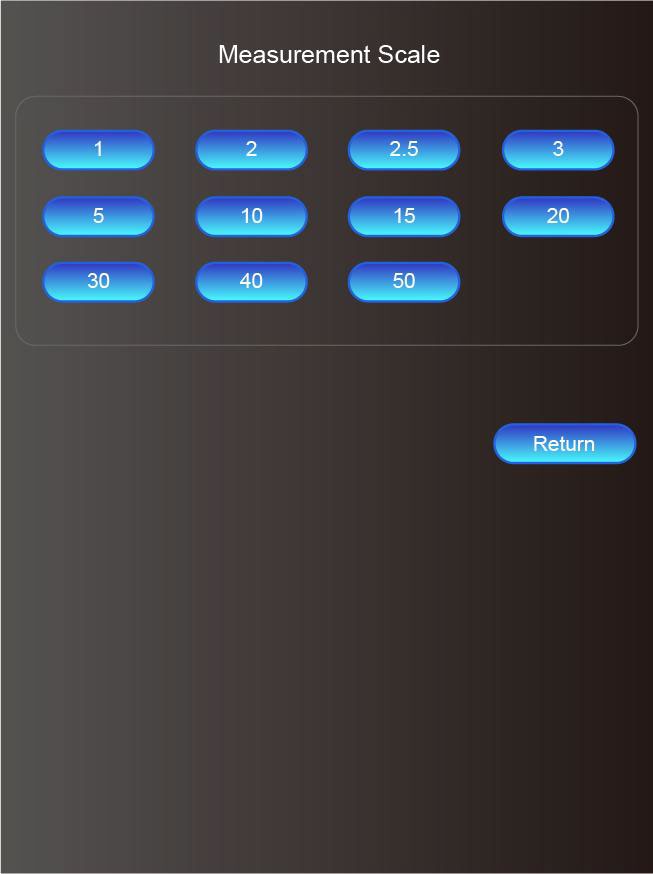Choose the scale value 2
Screen dimensions: 653x874
pos(251,150)
